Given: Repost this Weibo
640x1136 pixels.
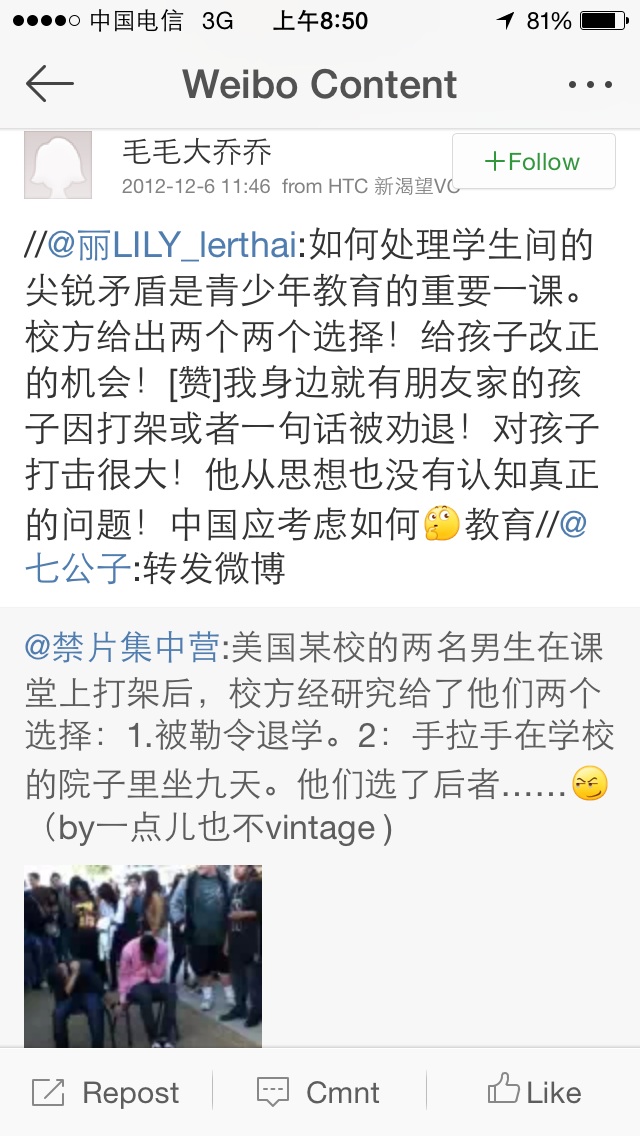Looking at the screenshot, I should [x=106, y=1092].
